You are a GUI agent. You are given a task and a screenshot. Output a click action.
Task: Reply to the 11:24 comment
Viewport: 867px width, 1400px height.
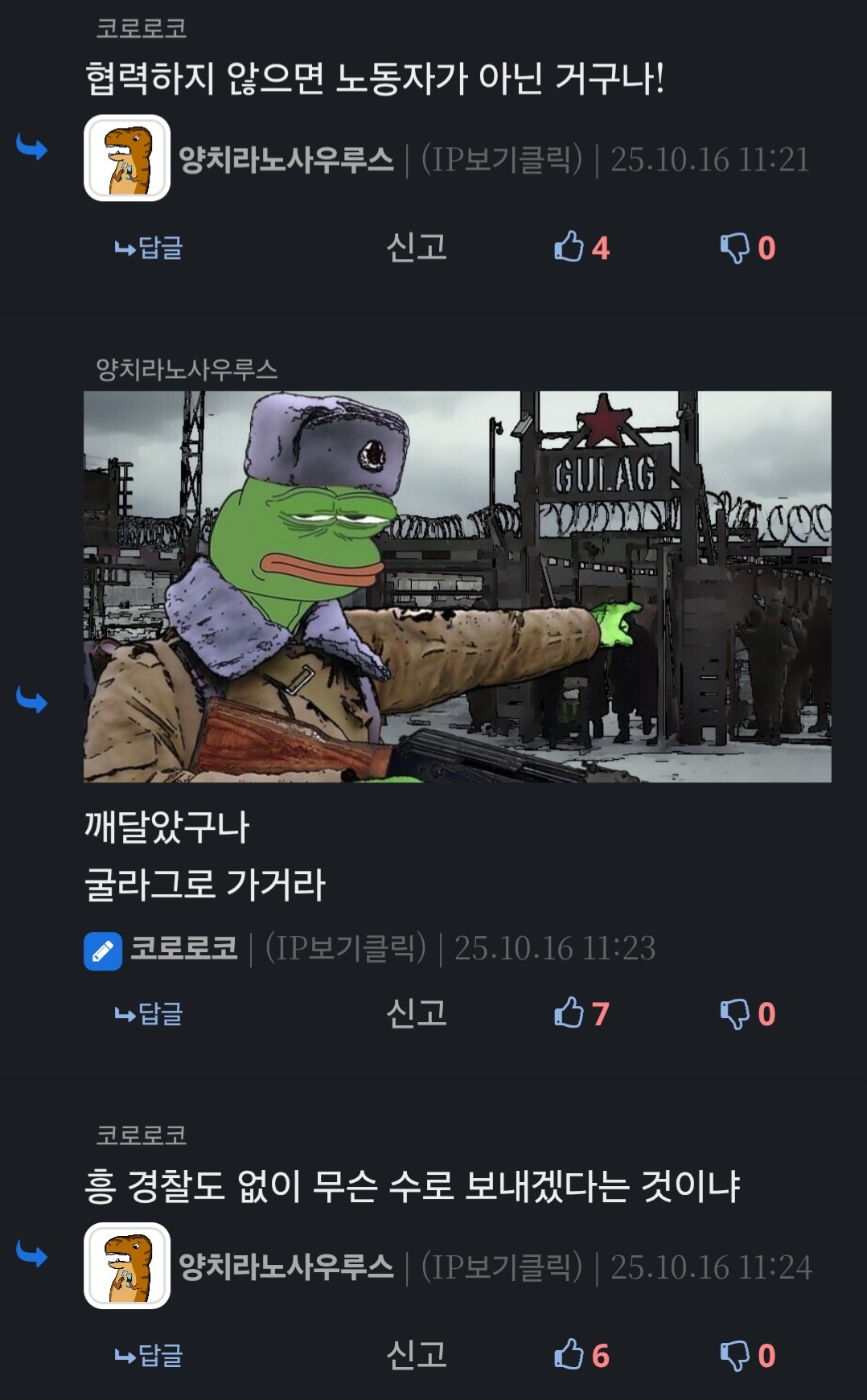(x=149, y=1356)
